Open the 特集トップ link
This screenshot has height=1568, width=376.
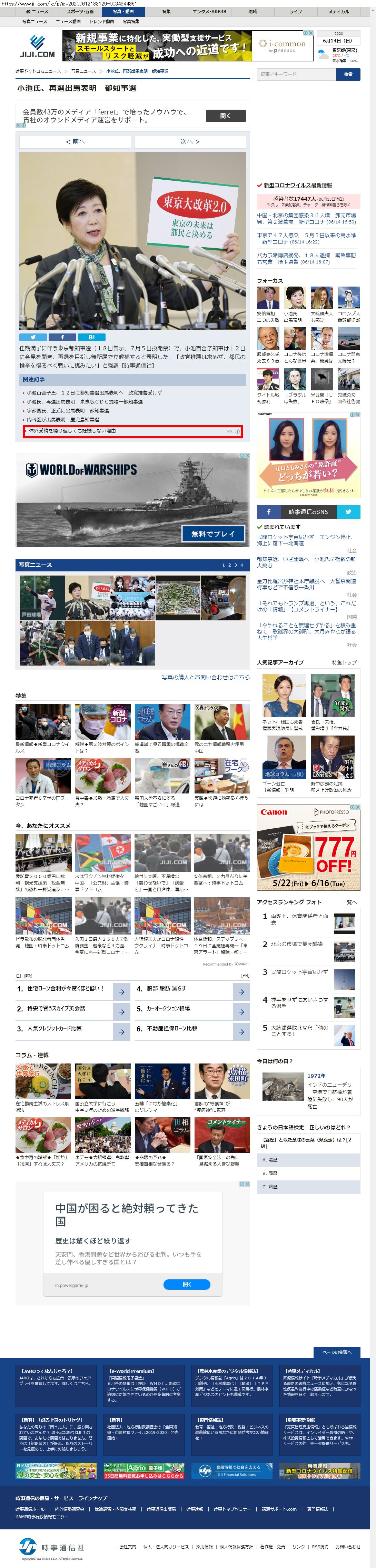click(x=344, y=662)
